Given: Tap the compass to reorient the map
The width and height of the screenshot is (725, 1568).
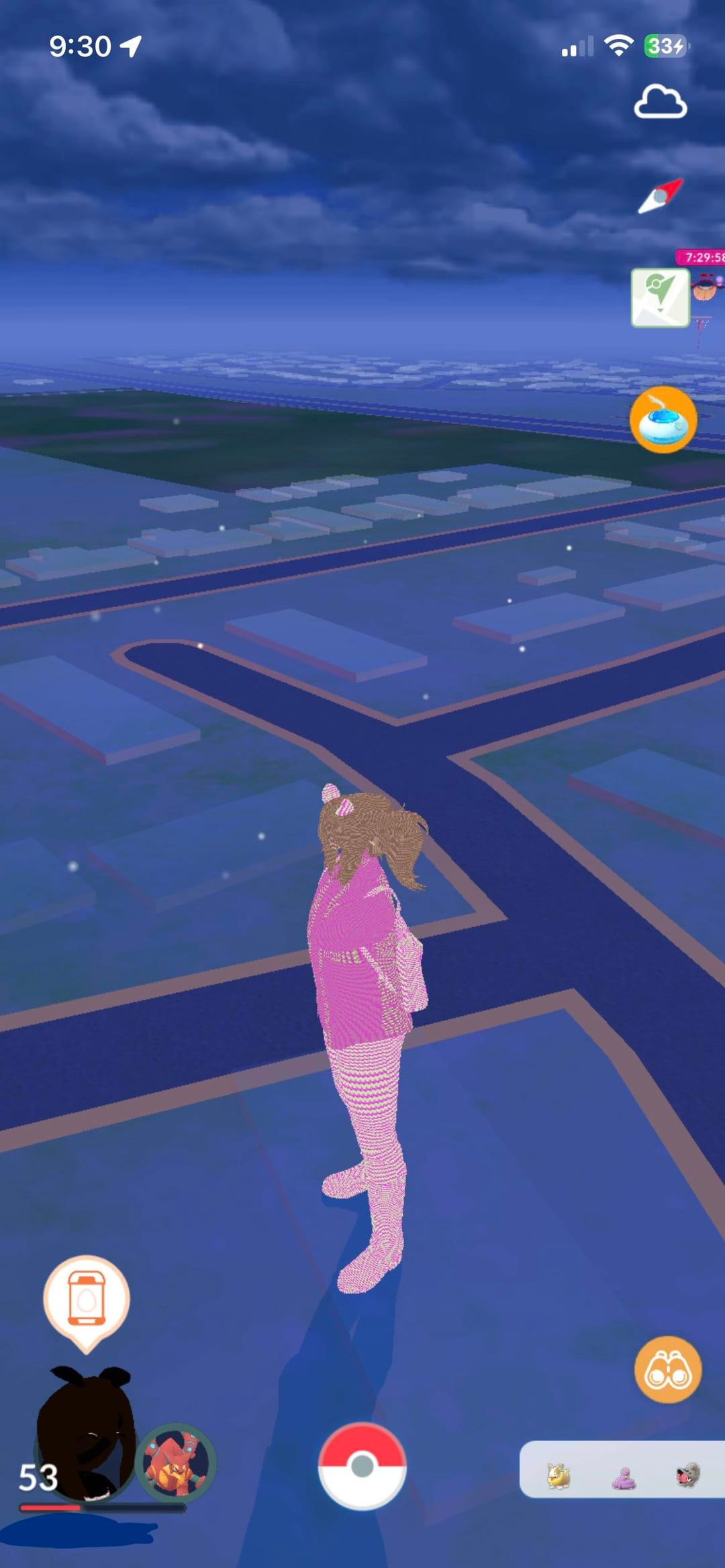Looking at the screenshot, I should (x=661, y=196).
